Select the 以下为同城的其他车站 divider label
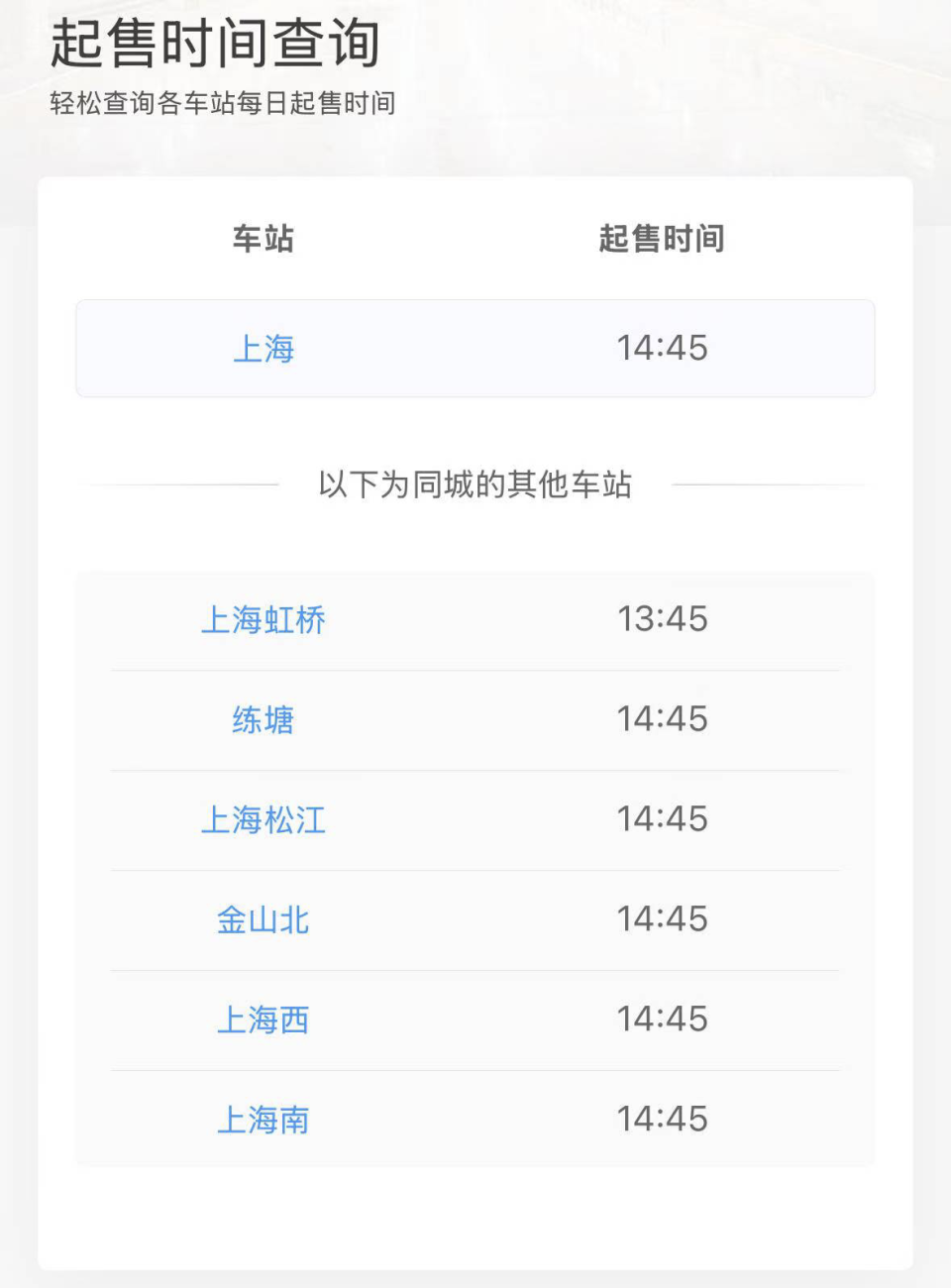 pos(475,483)
